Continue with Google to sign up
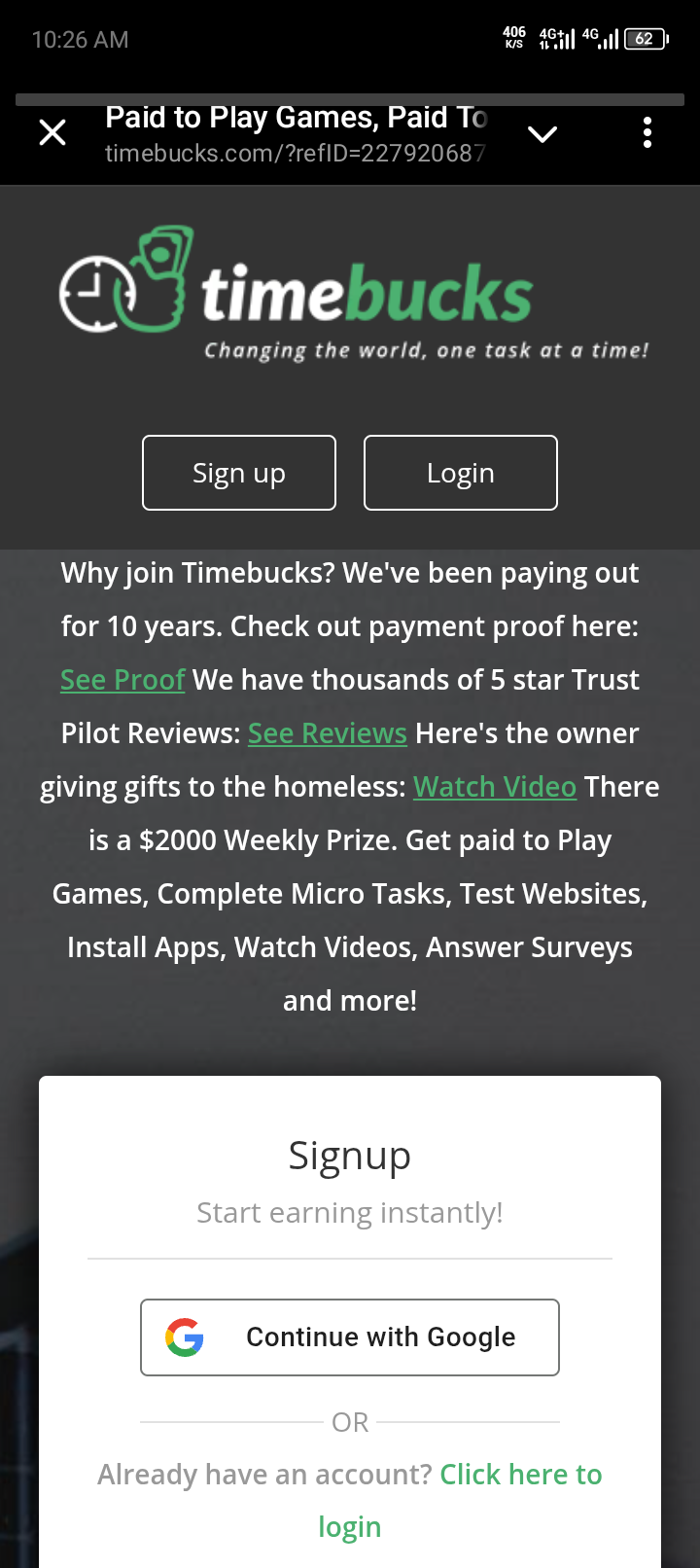700x1568 pixels. [350, 1337]
